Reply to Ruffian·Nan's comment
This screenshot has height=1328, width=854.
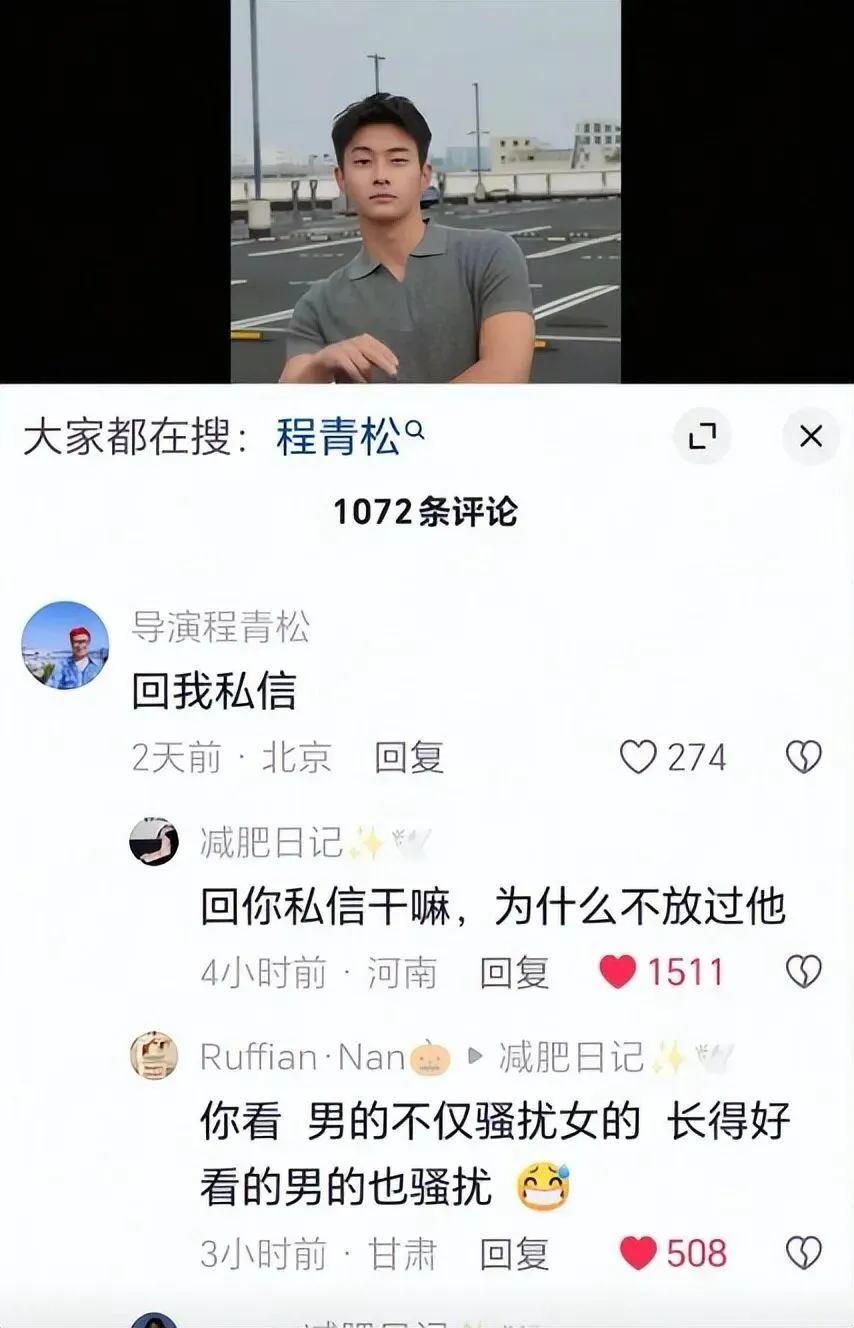[514, 1253]
